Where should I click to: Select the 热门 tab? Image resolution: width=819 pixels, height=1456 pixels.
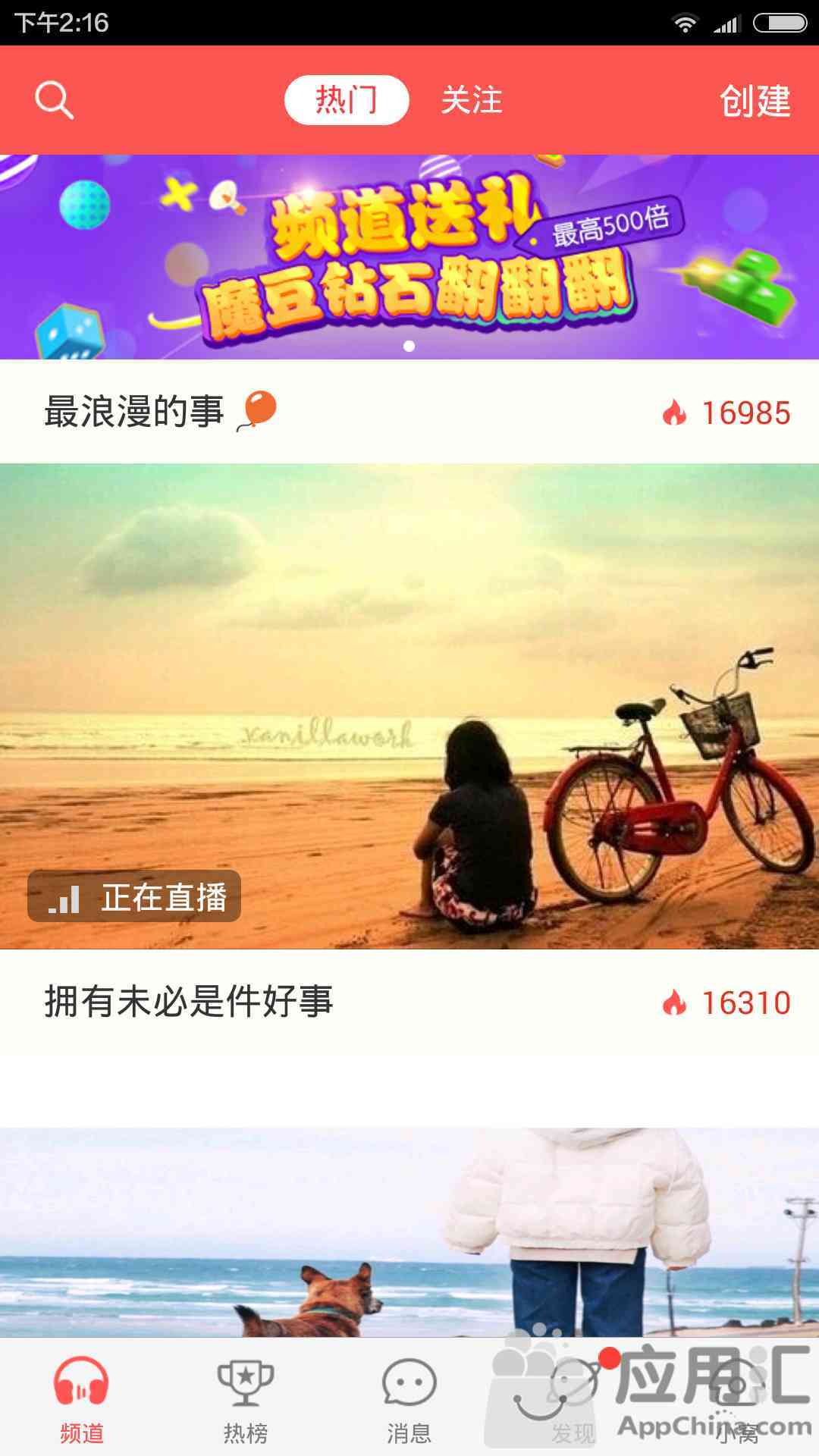click(x=347, y=100)
